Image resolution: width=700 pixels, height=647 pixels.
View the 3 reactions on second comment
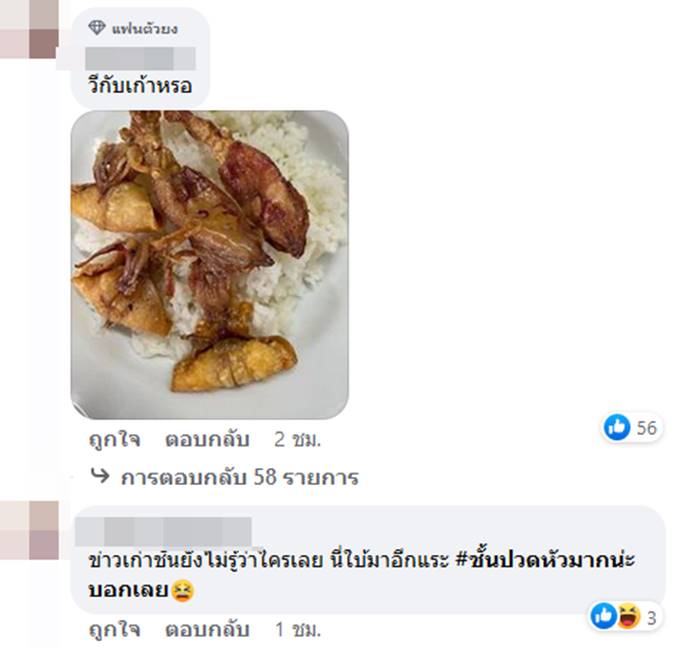coord(628,618)
